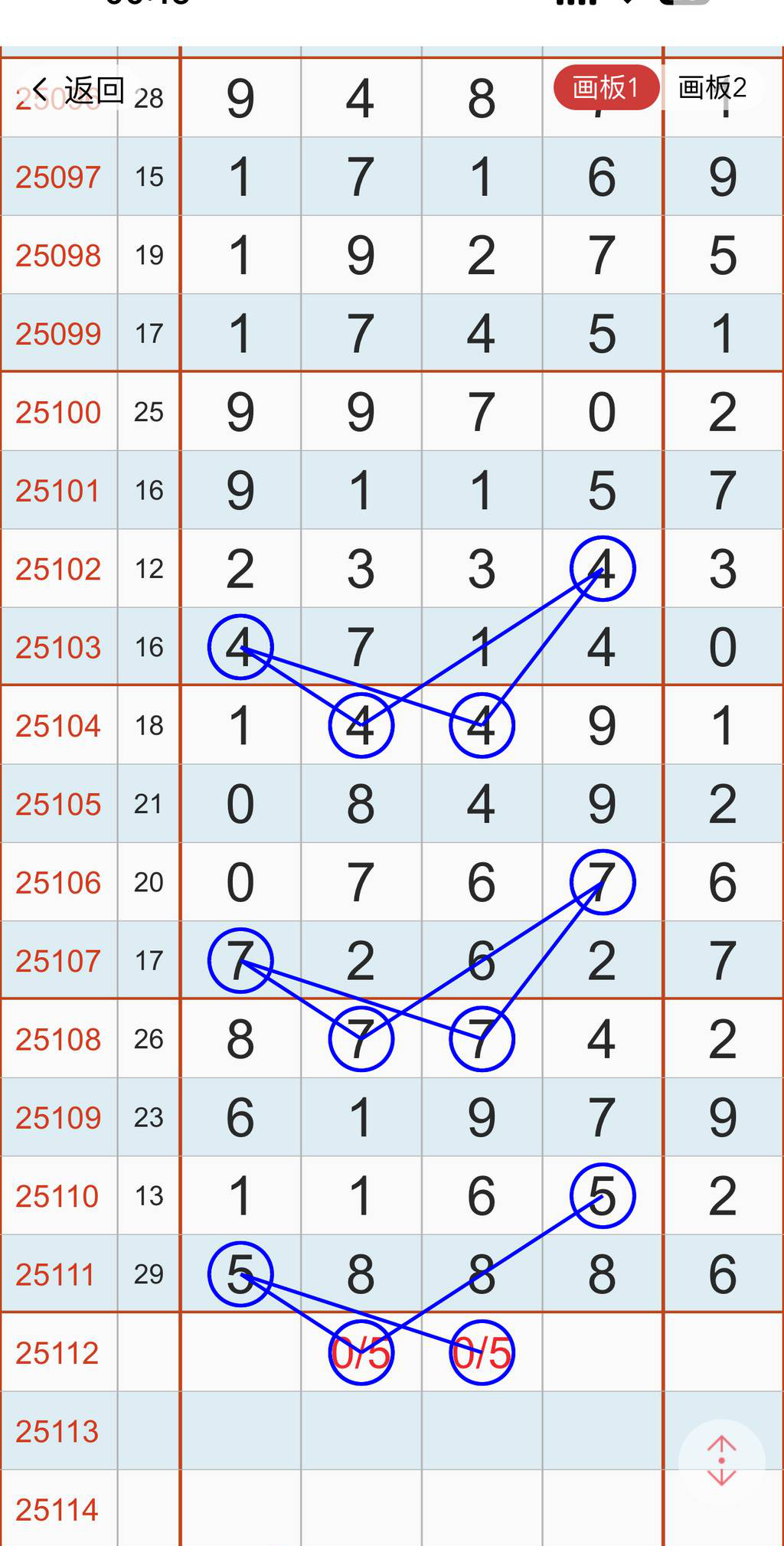Tap the back chevron icon before 返回

pyautogui.click(x=40, y=89)
